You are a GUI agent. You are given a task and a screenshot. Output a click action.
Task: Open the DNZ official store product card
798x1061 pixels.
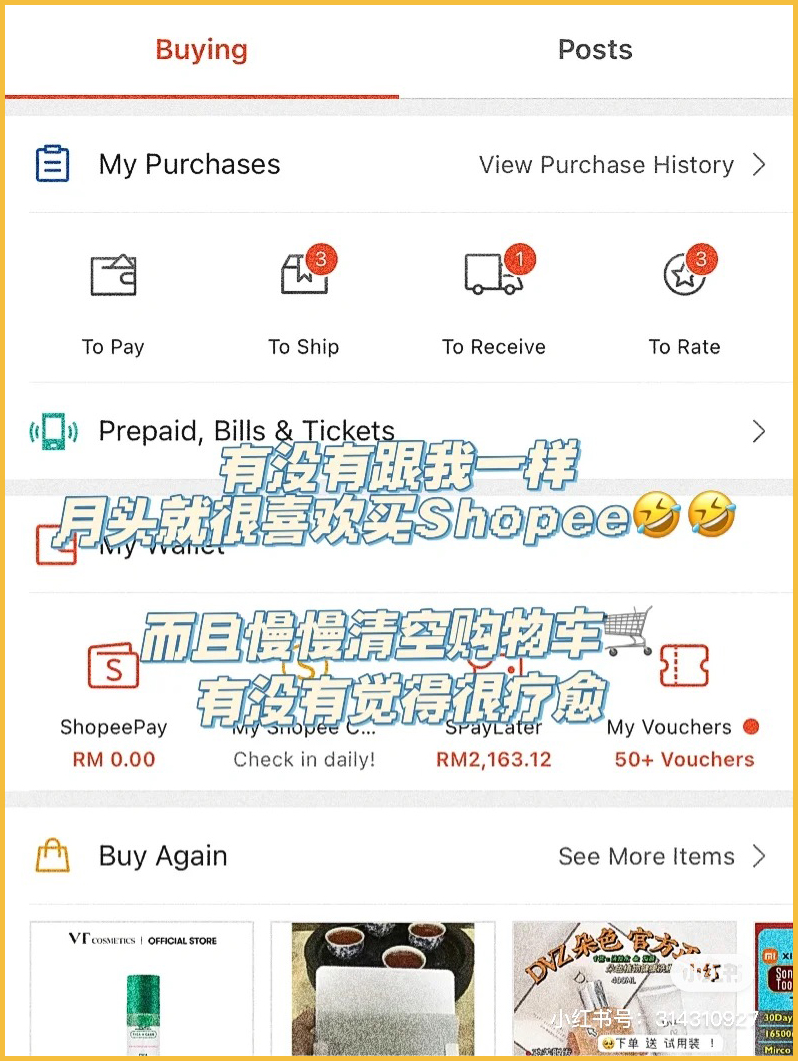[x=624, y=990]
